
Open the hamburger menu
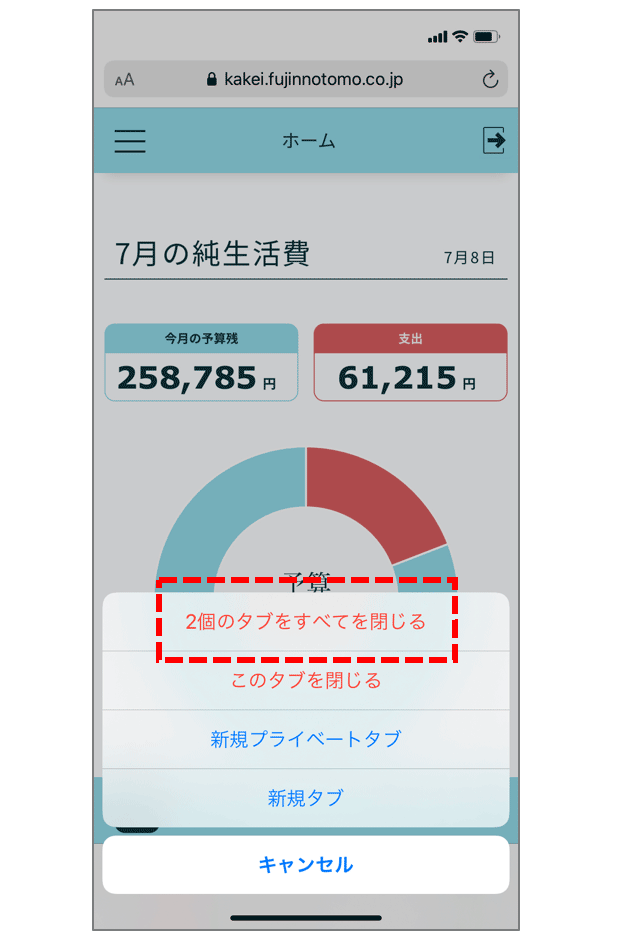tap(130, 141)
